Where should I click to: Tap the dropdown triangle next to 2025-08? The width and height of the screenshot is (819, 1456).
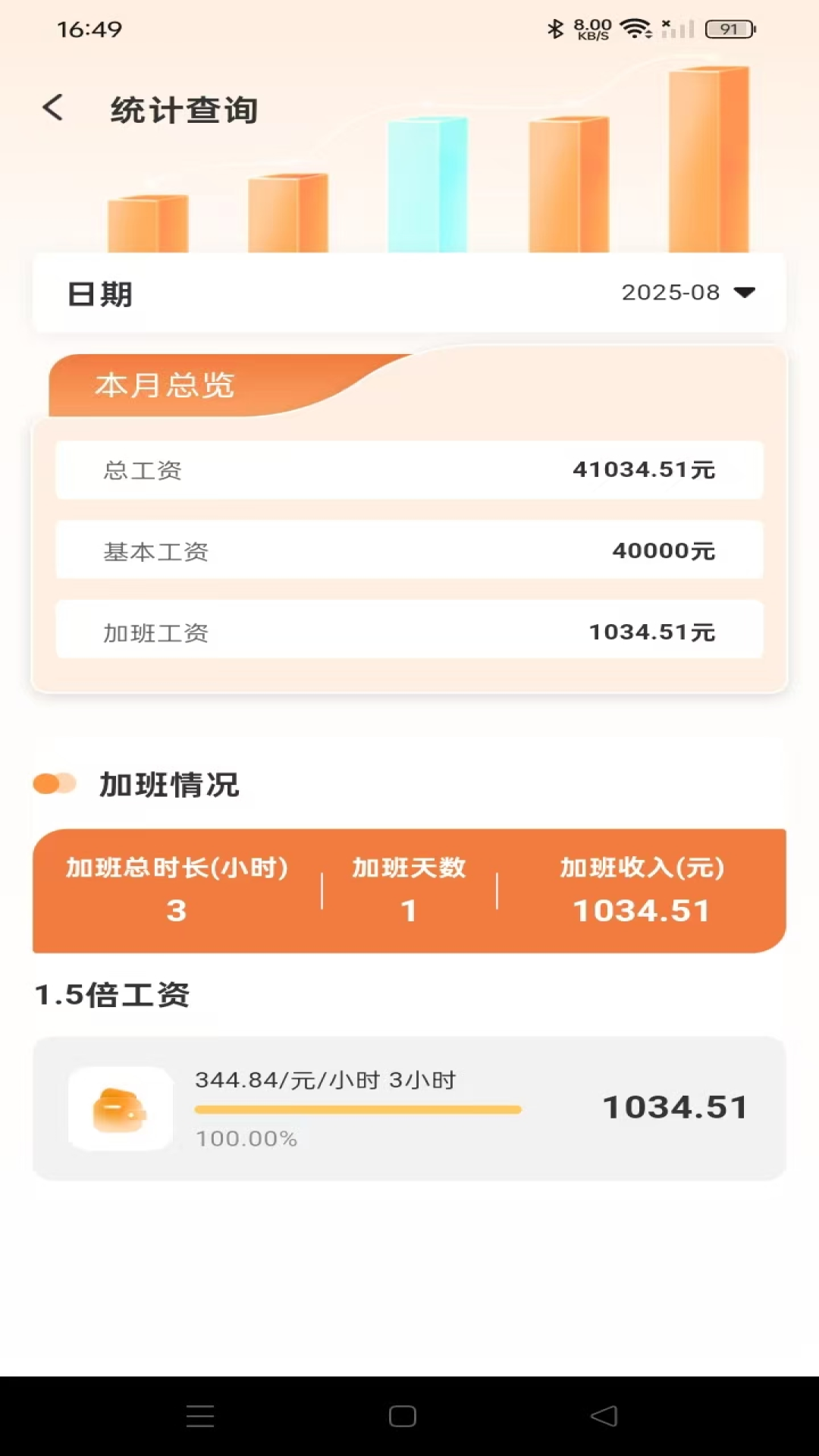[744, 294]
